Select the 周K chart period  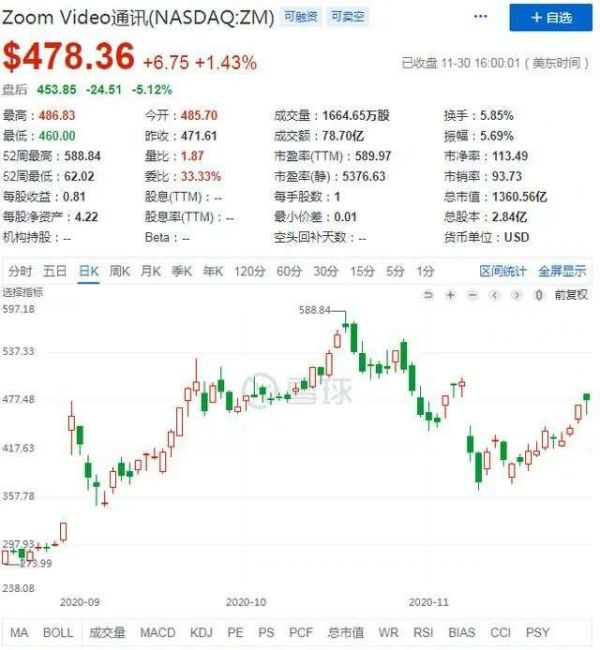point(120,271)
